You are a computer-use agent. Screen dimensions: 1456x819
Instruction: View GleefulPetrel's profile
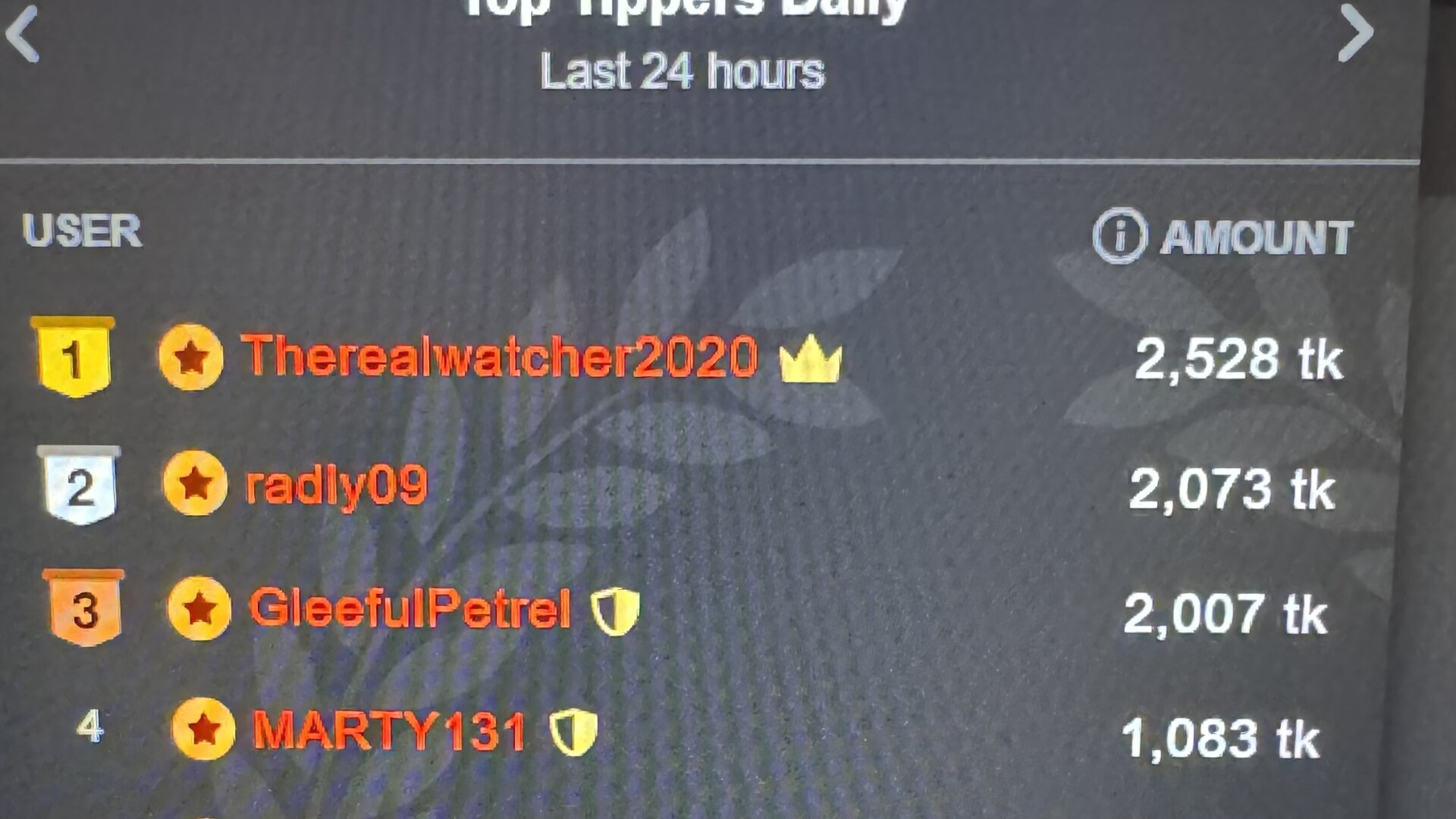pyautogui.click(x=409, y=609)
